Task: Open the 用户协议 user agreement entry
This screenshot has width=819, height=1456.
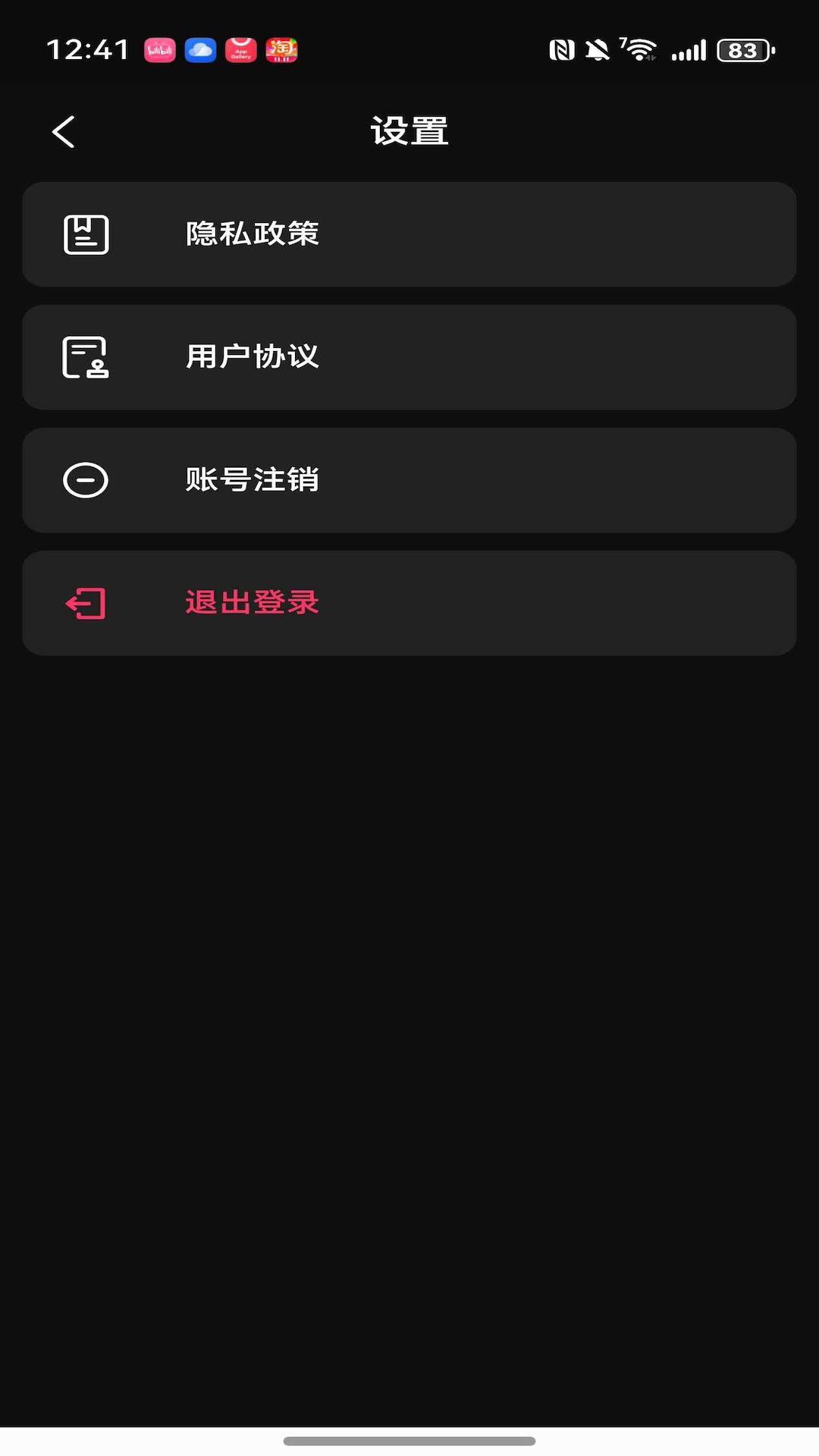Action: pyautogui.click(x=251, y=356)
